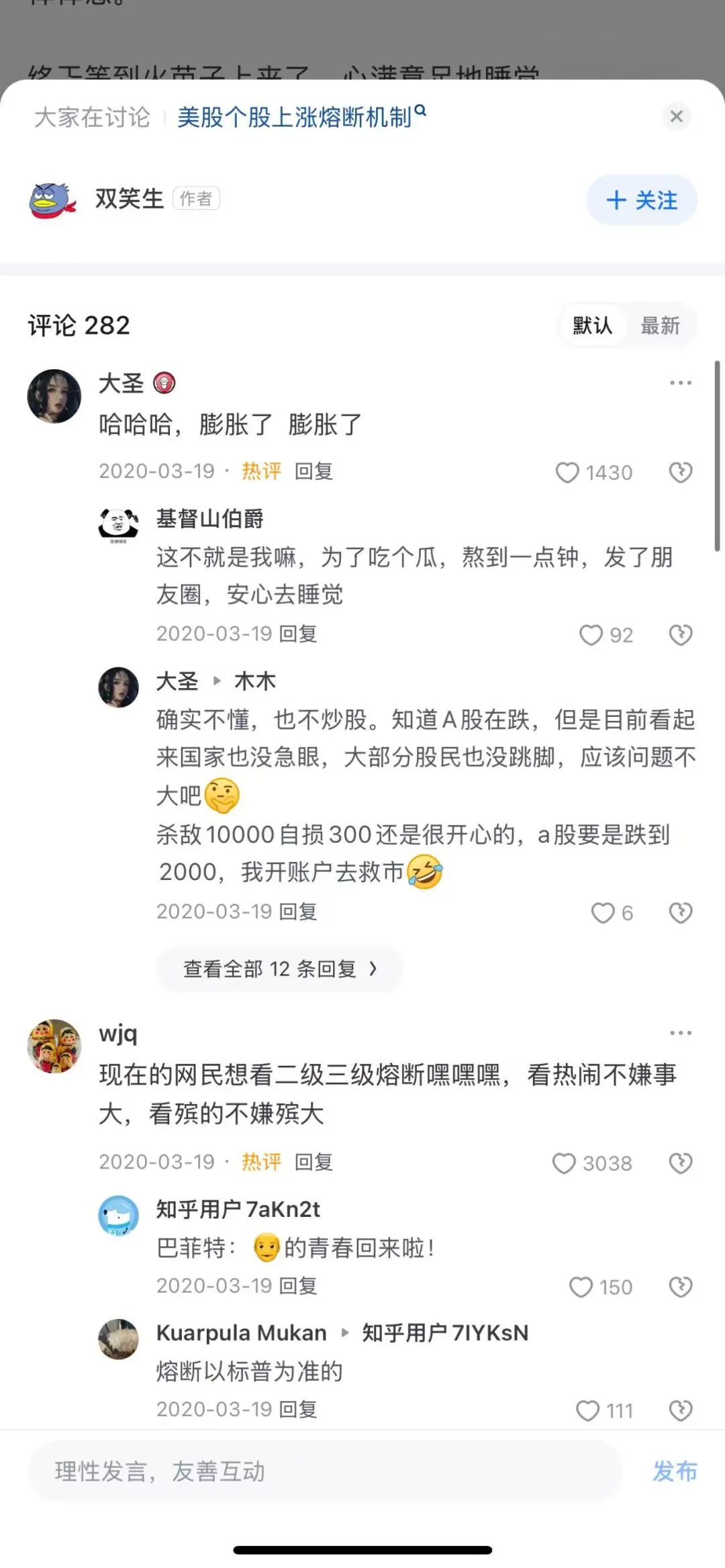Follow author 双笑生
Viewport: 725px width, 1568px height.
point(642,200)
